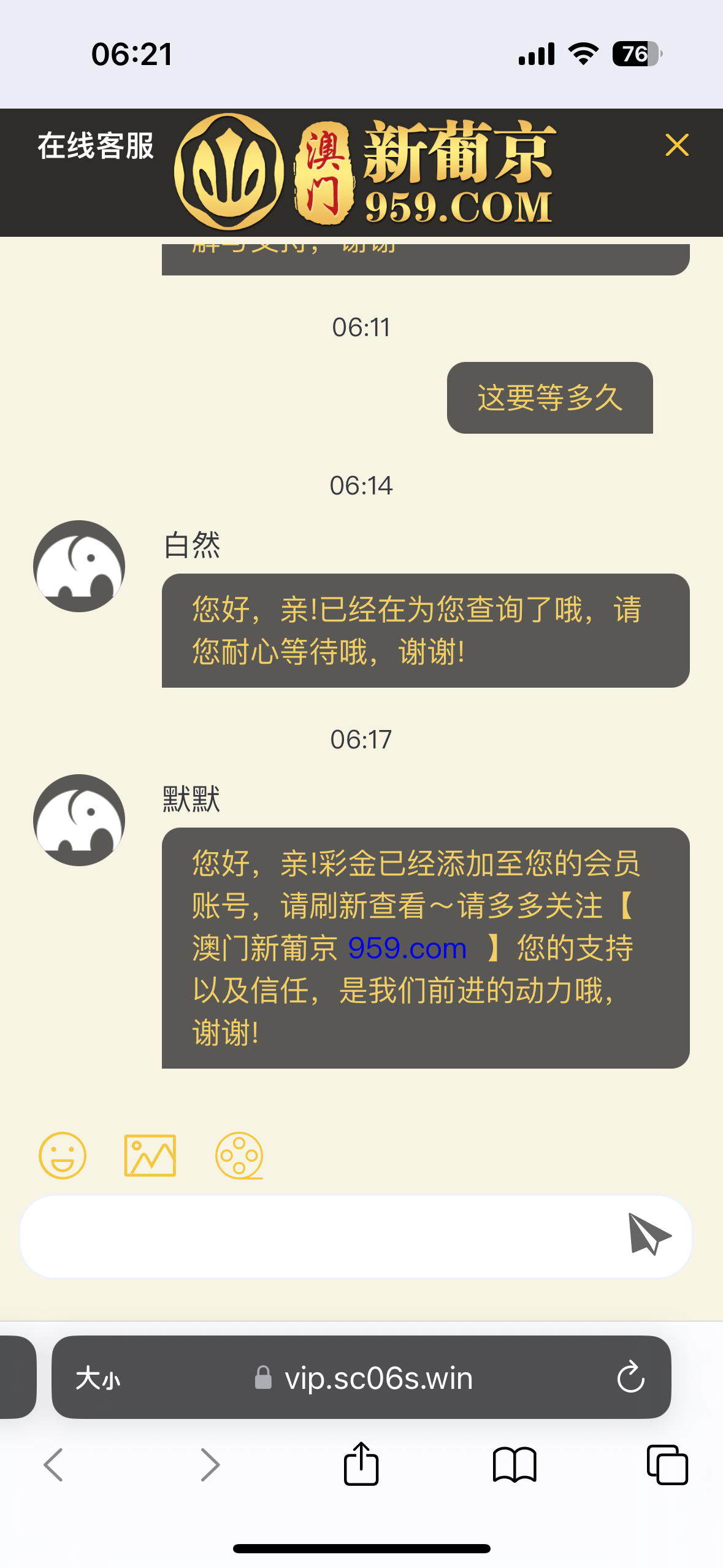Open the video/media attachment icon
Image resolution: width=723 pixels, height=1568 pixels.
tap(239, 1155)
